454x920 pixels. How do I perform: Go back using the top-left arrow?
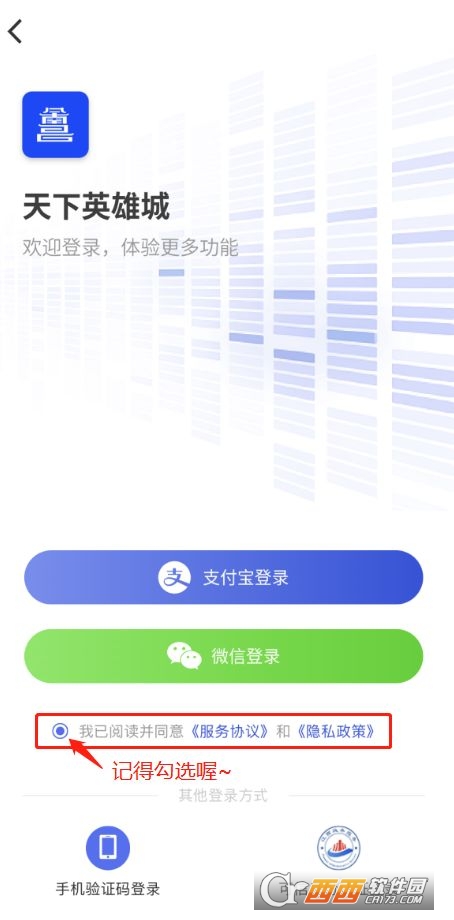(x=15, y=31)
